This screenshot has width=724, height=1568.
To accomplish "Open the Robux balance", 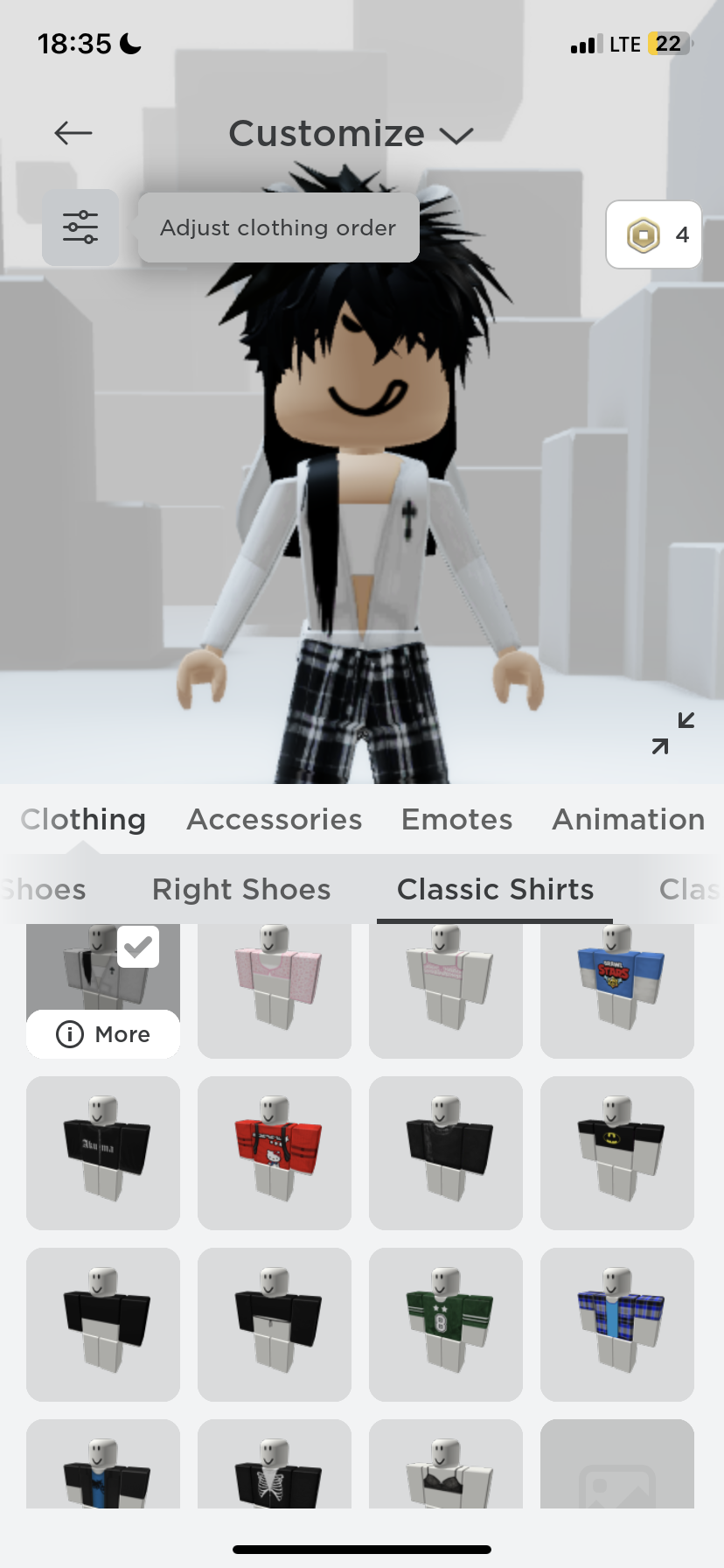I will (x=654, y=234).
